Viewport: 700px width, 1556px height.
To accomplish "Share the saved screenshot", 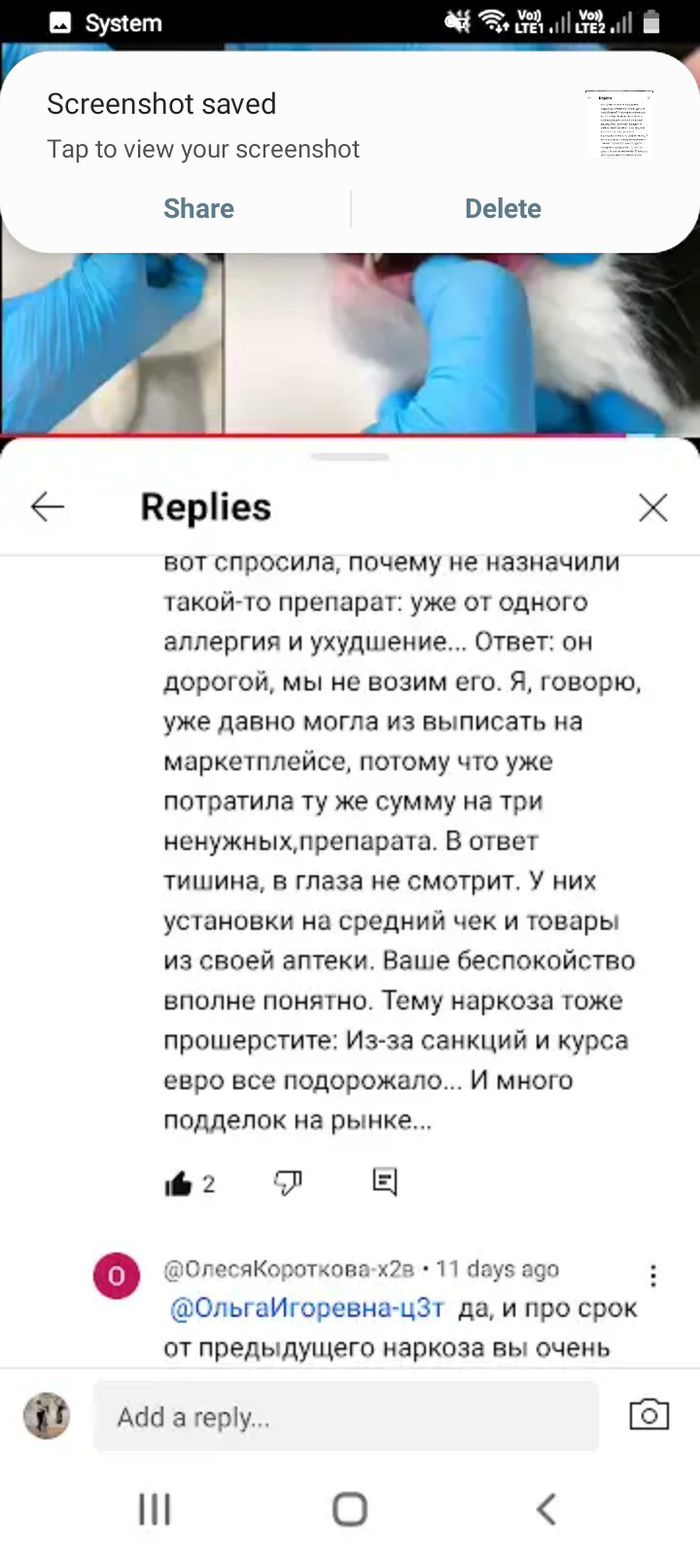I will 198,209.
